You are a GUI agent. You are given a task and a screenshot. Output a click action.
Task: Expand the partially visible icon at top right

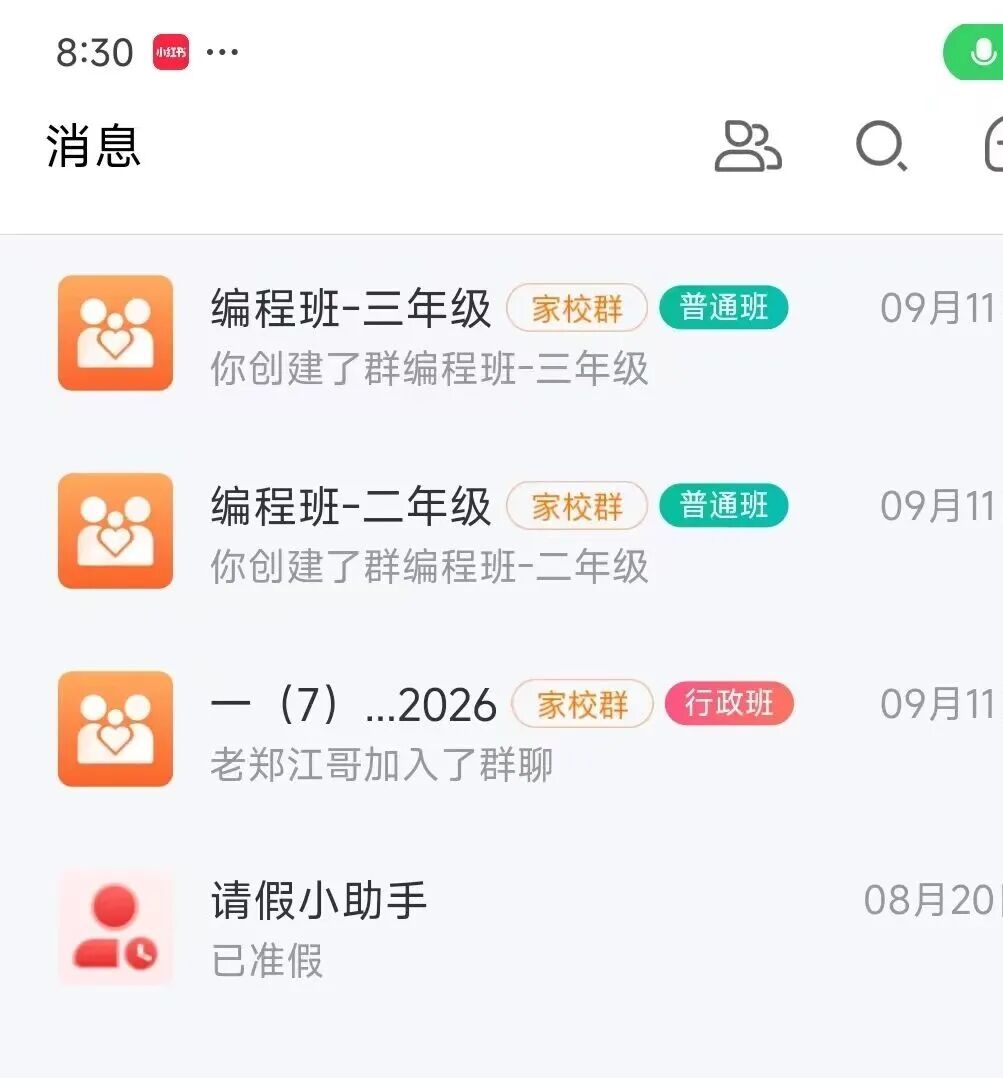pyautogui.click(x=995, y=148)
